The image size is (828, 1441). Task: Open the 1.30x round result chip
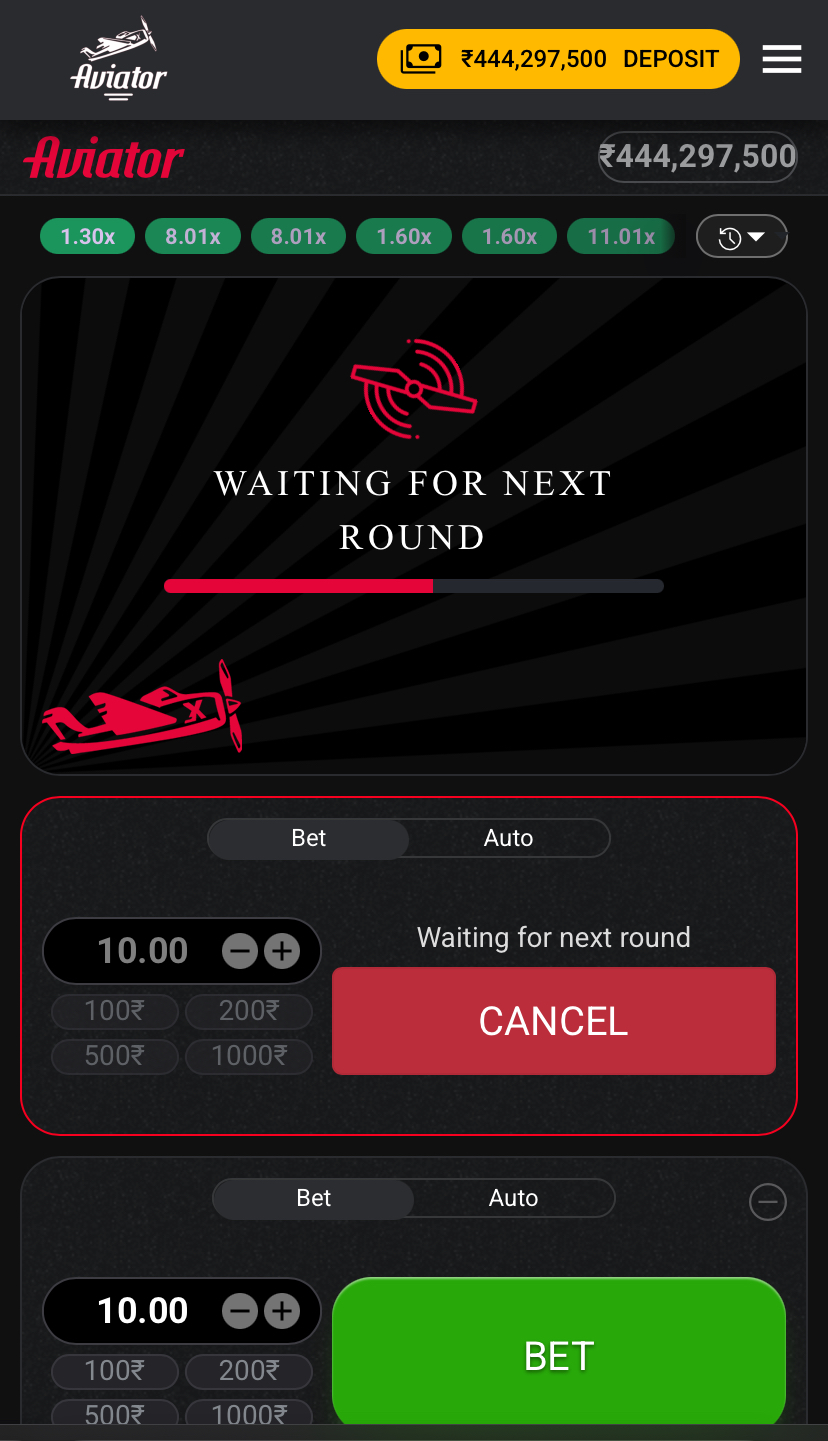(x=87, y=237)
